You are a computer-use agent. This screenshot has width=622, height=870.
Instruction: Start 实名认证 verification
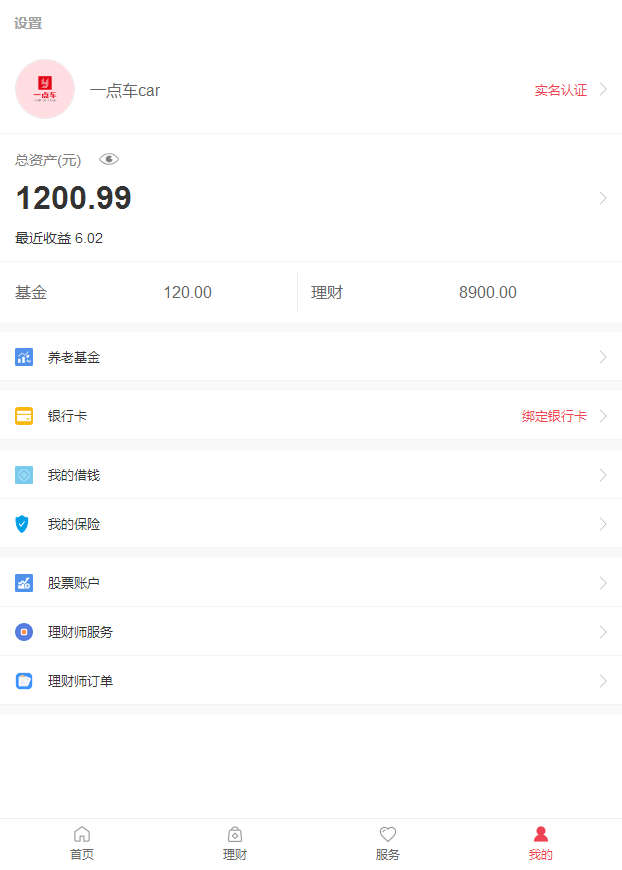tap(561, 90)
